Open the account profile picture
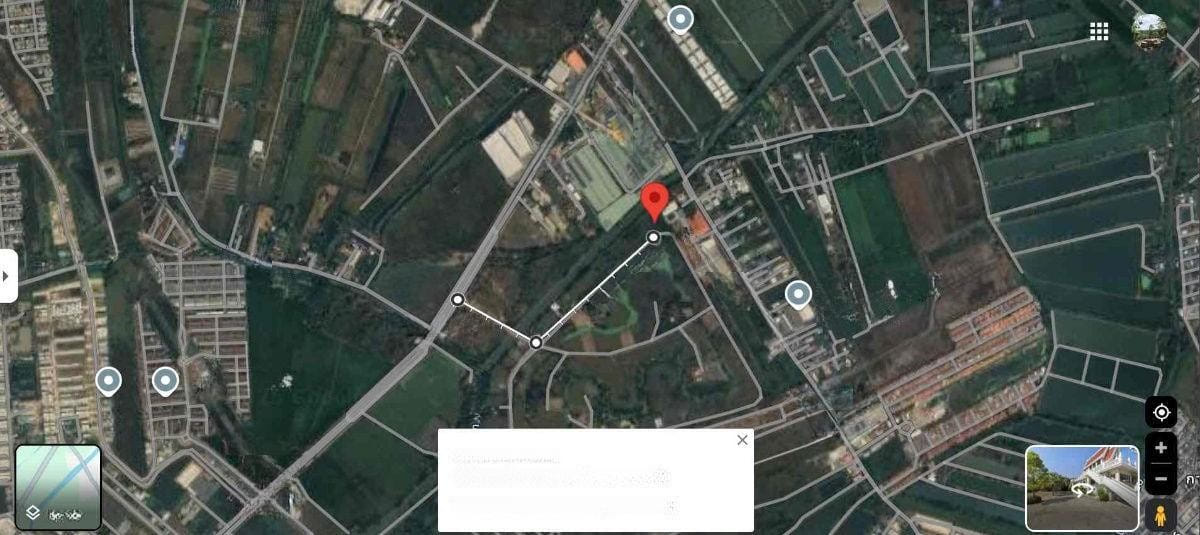This screenshot has width=1200, height=535. (1149, 30)
